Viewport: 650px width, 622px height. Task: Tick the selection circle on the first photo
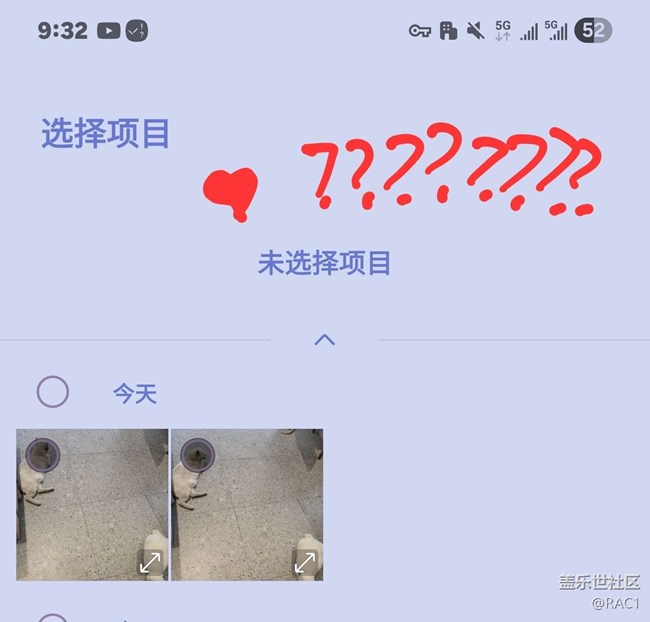[x=42, y=455]
